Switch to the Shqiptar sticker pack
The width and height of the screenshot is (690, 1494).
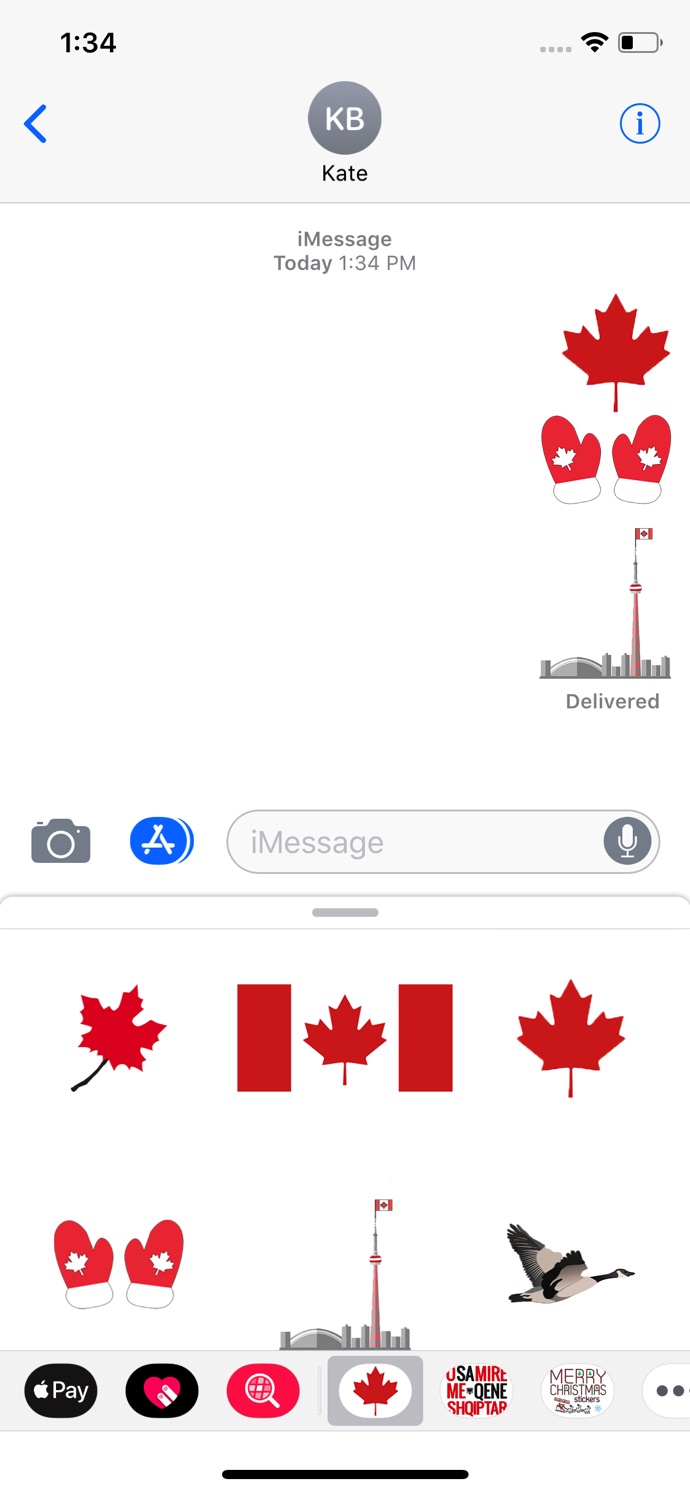point(476,1391)
